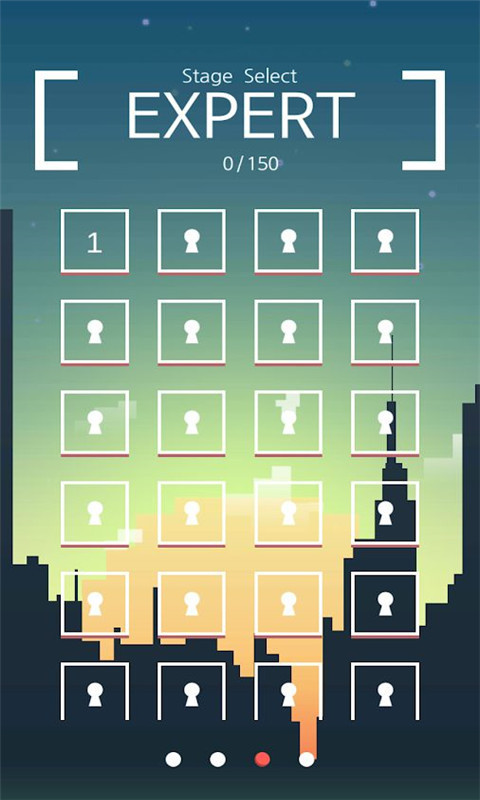Jump to the first difficulty page dot
The image size is (480, 800).
tap(173, 759)
